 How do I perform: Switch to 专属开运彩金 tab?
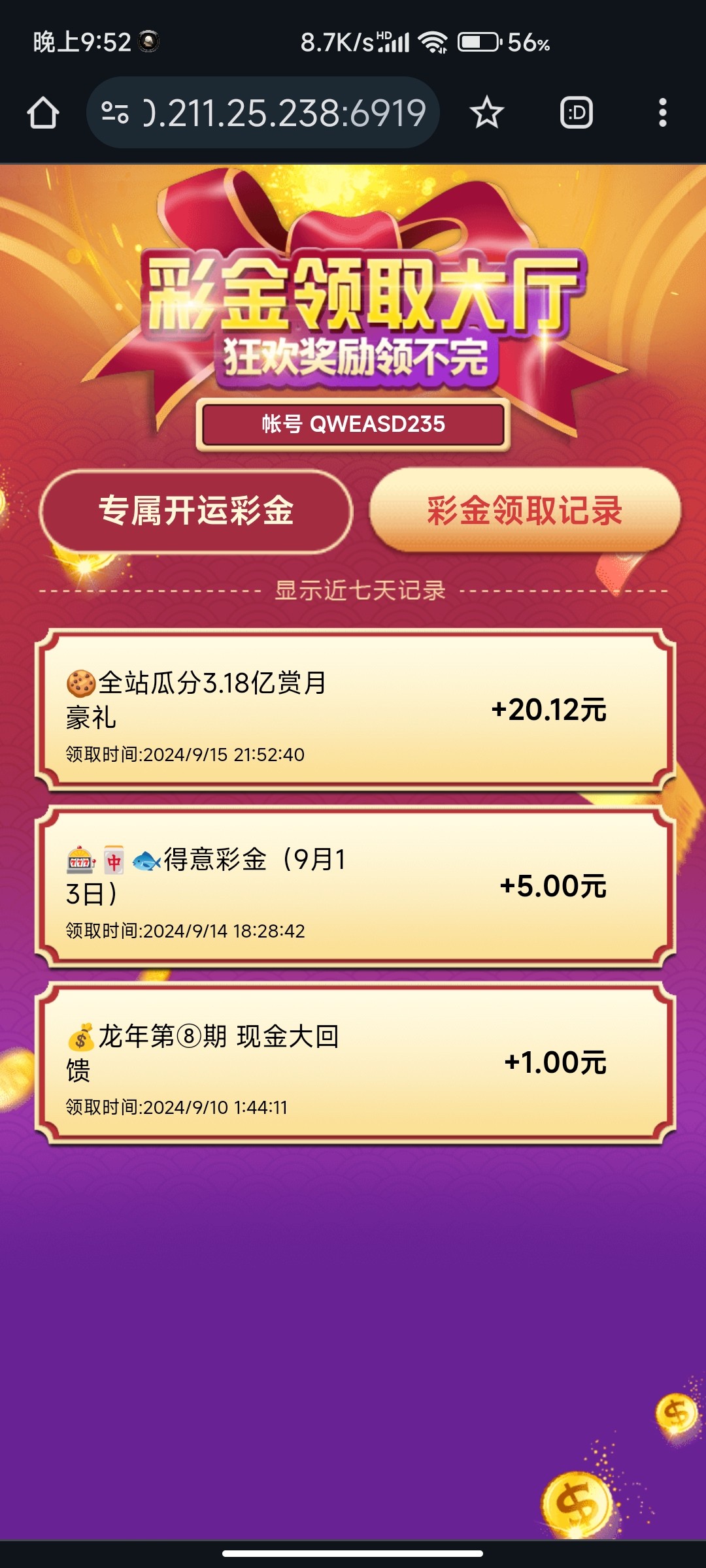[196, 511]
